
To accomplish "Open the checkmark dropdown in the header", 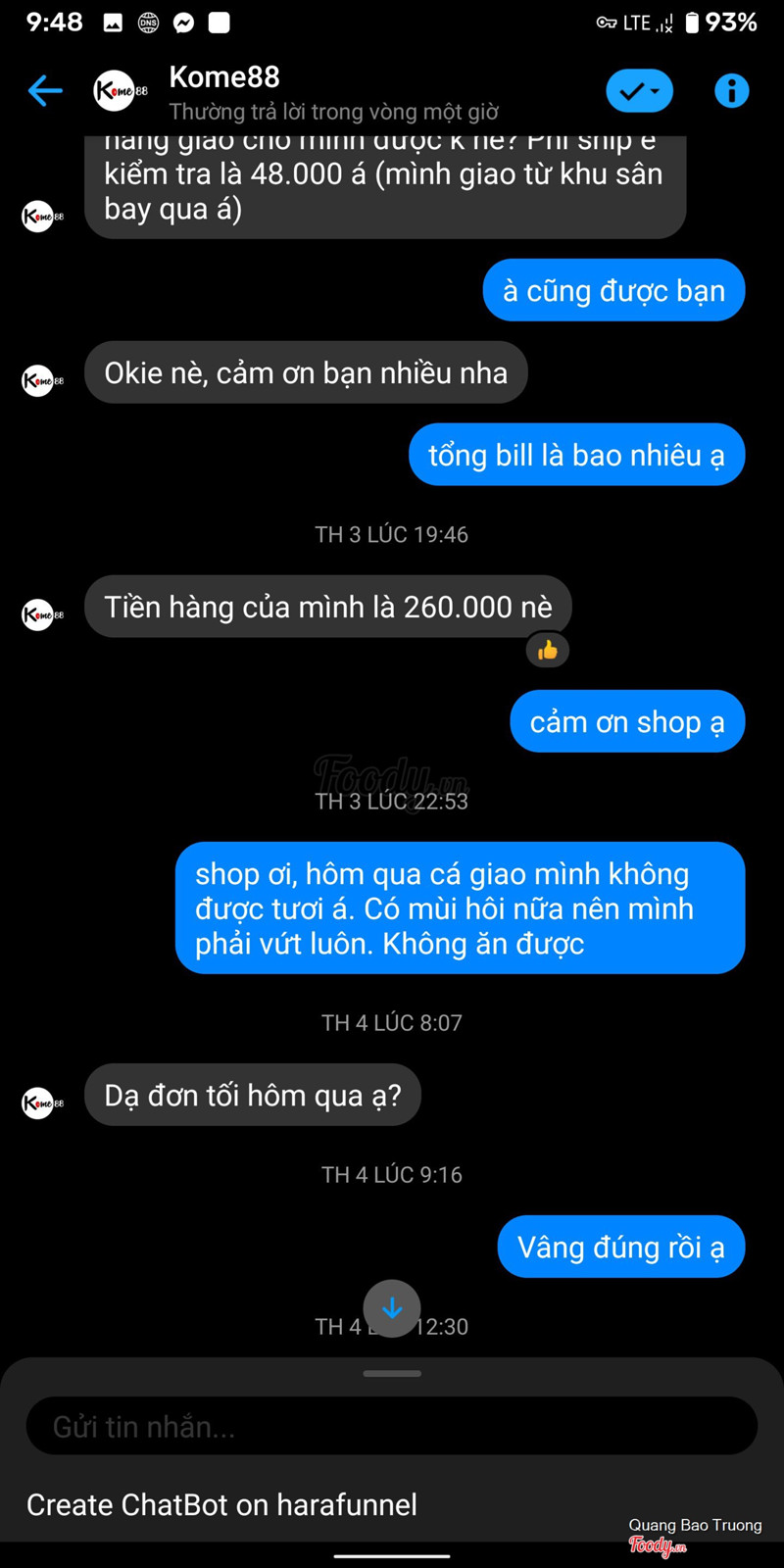I will 639,91.
